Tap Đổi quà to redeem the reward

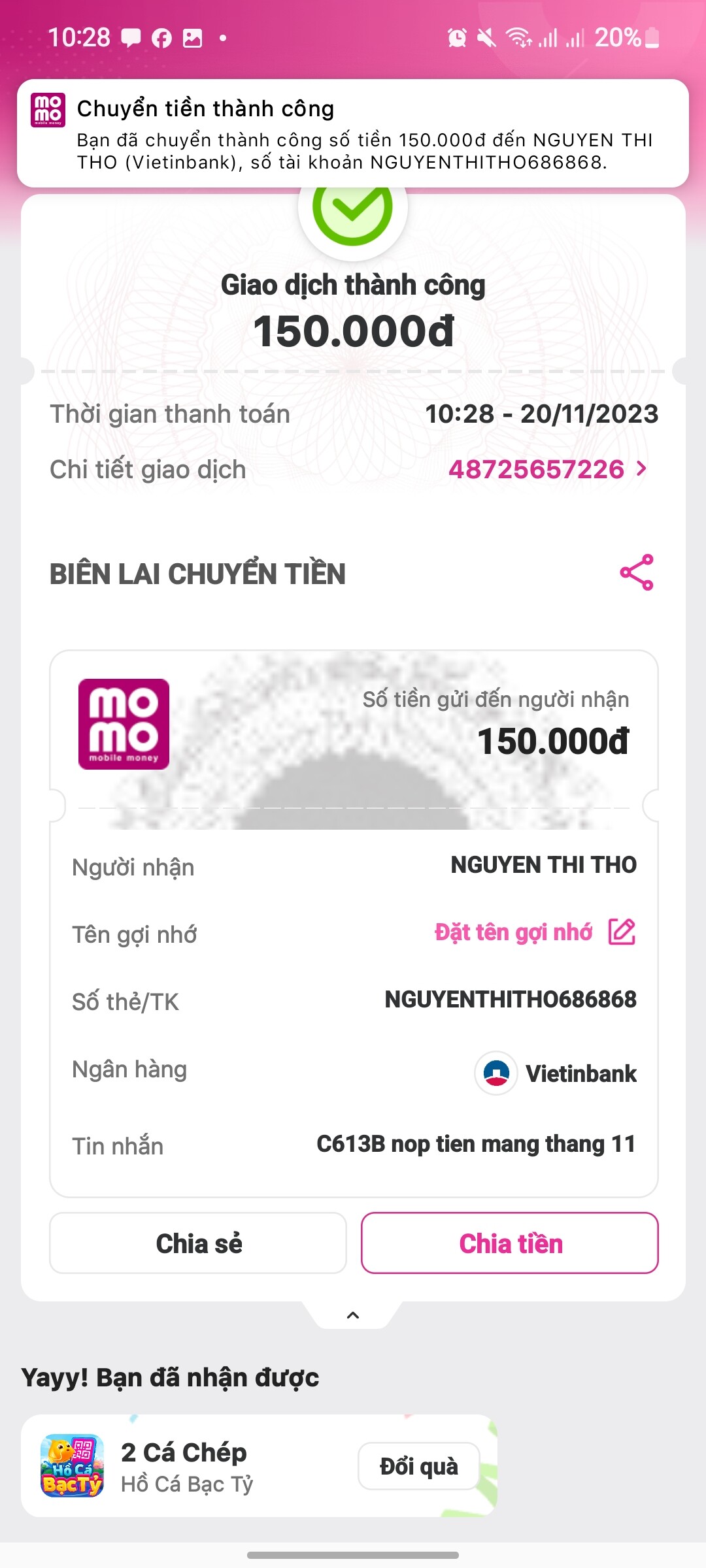[418, 1466]
